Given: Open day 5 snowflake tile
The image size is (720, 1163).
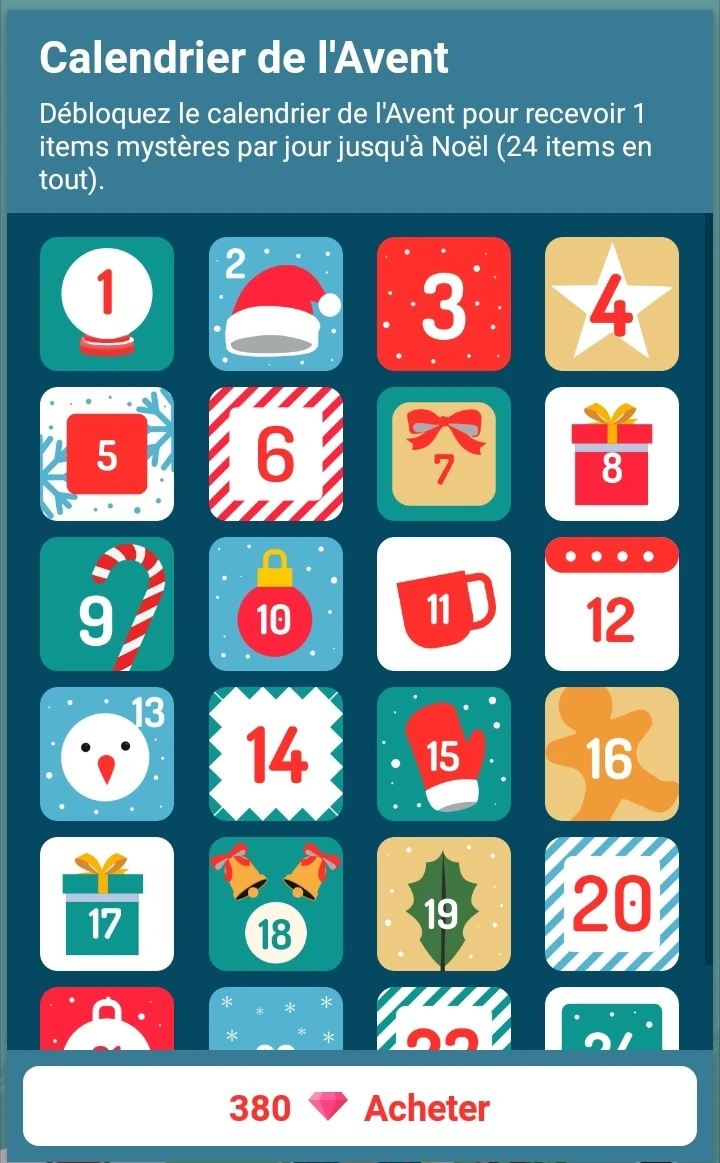Looking at the screenshot, I should [x=107, y=454].
